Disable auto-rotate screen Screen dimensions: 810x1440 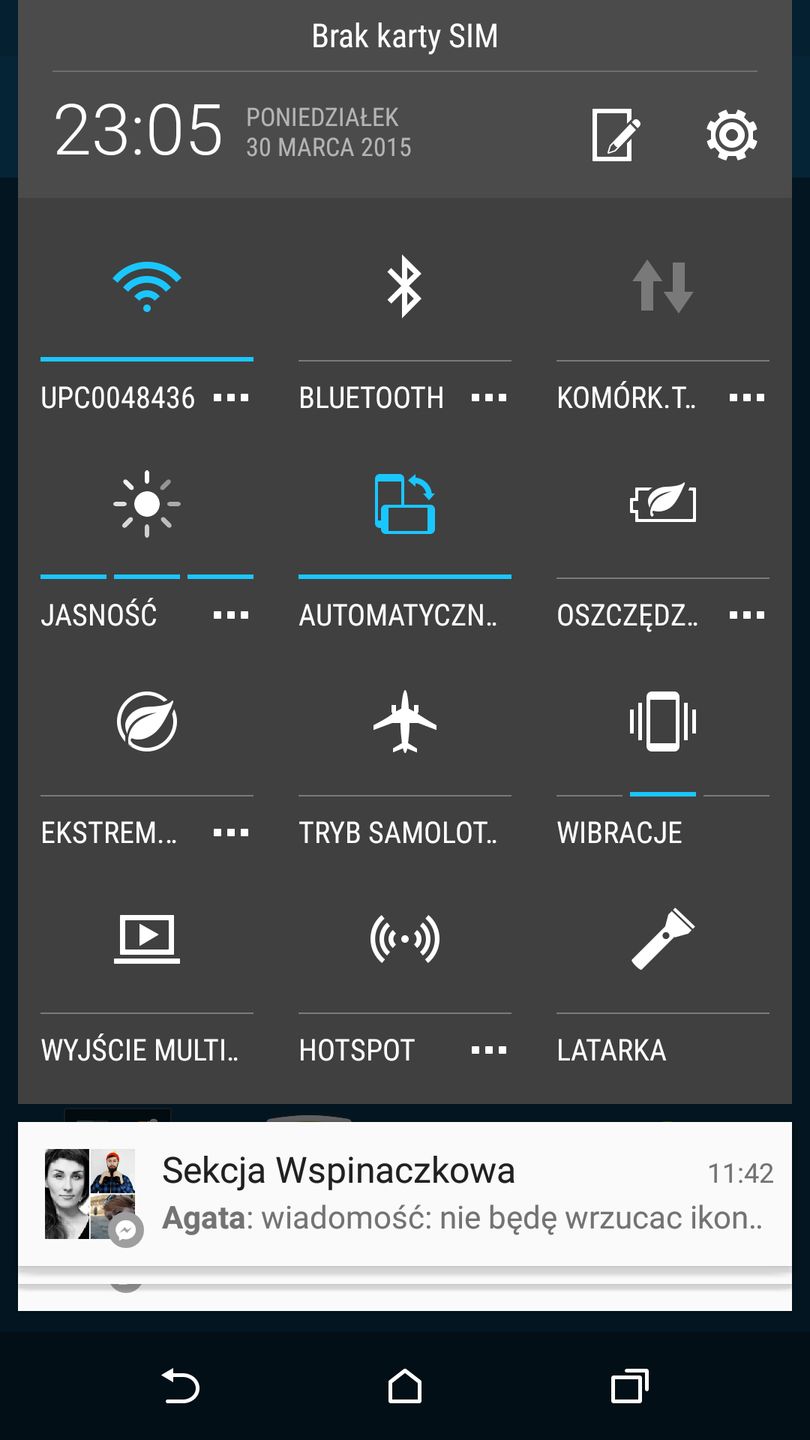click(x=404, y=505)
